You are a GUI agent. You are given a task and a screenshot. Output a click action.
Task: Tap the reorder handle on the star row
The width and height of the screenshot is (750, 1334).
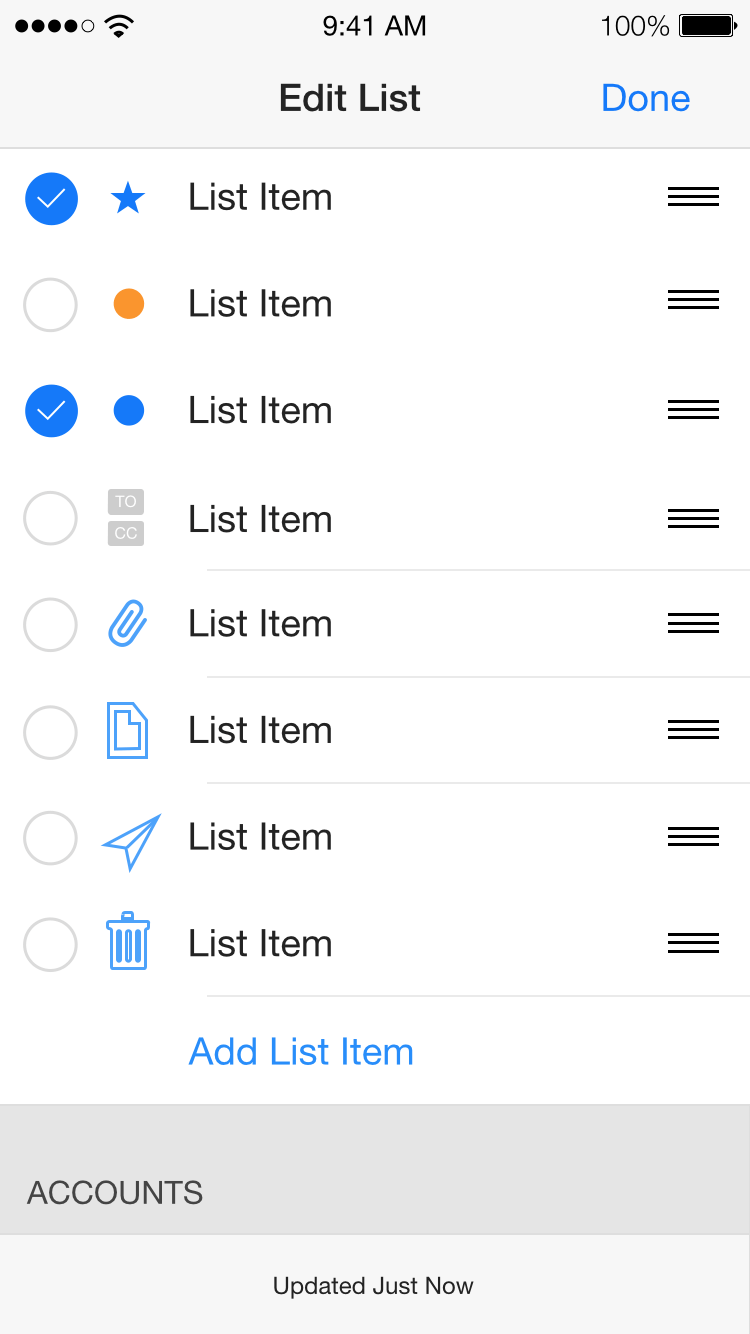[693, 197]
